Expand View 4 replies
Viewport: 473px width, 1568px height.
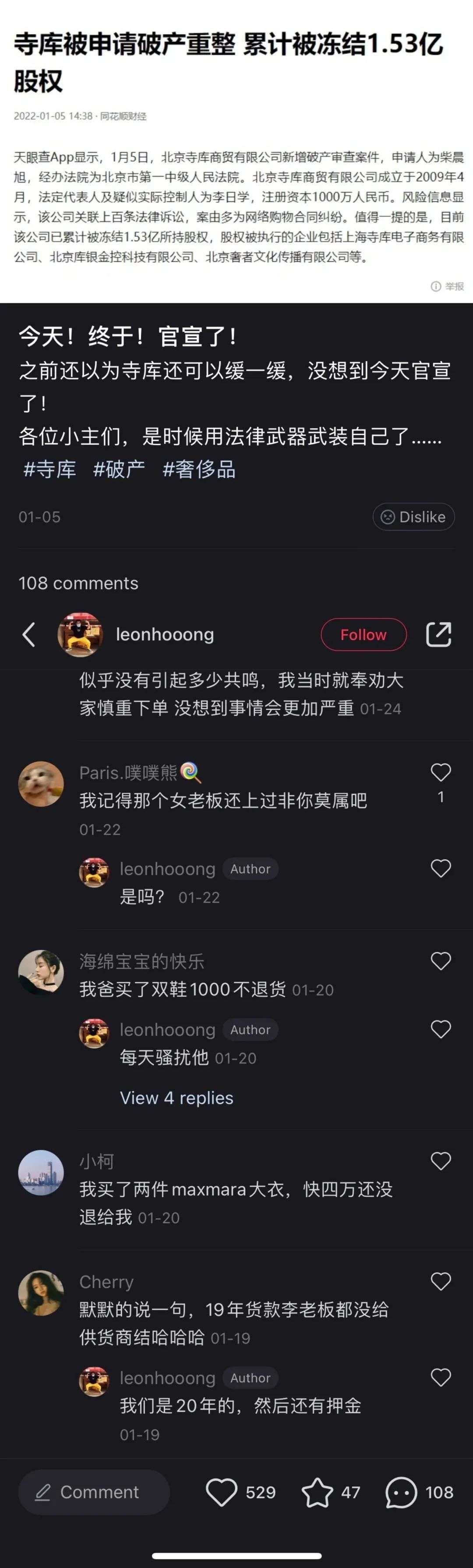point(176,1097)
